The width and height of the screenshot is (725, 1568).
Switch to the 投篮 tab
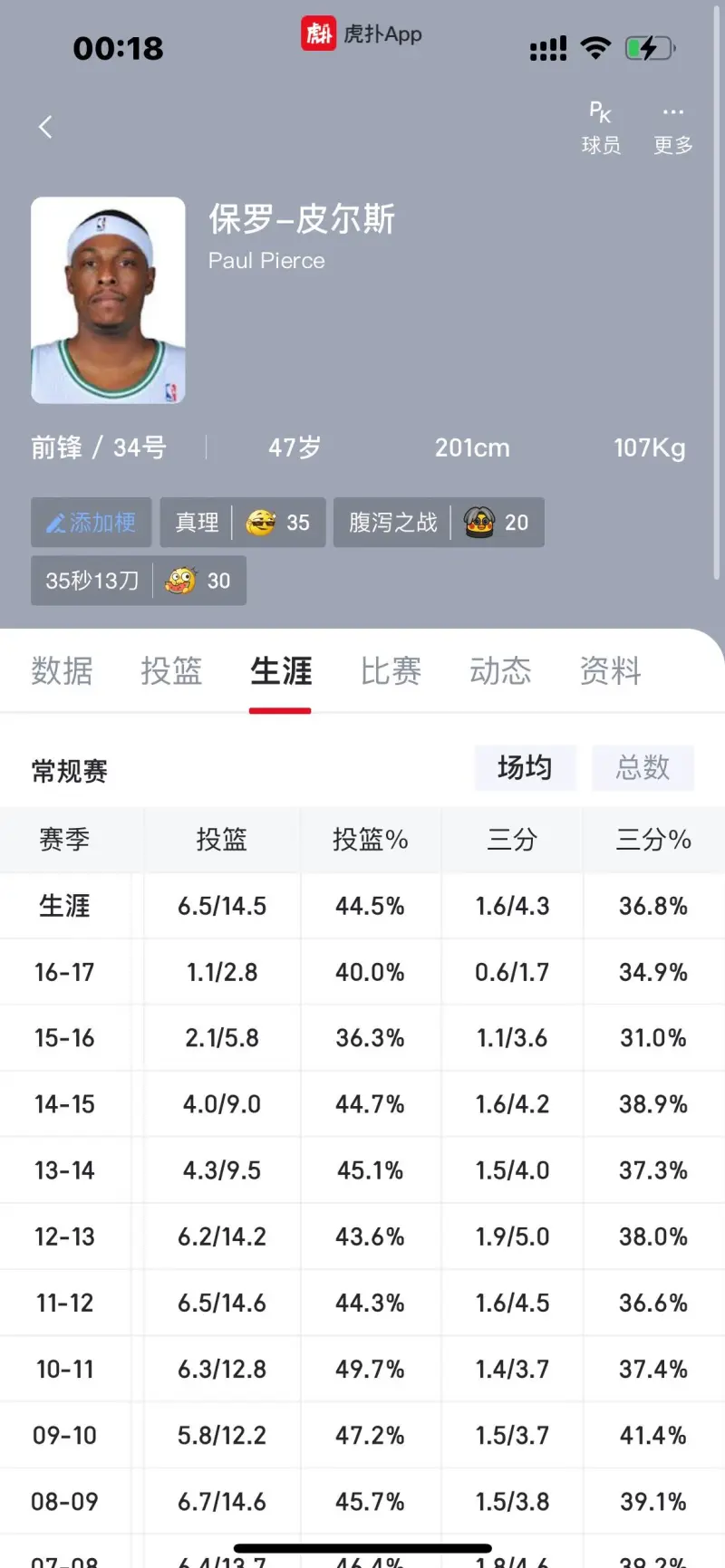[x=171, y=671]
